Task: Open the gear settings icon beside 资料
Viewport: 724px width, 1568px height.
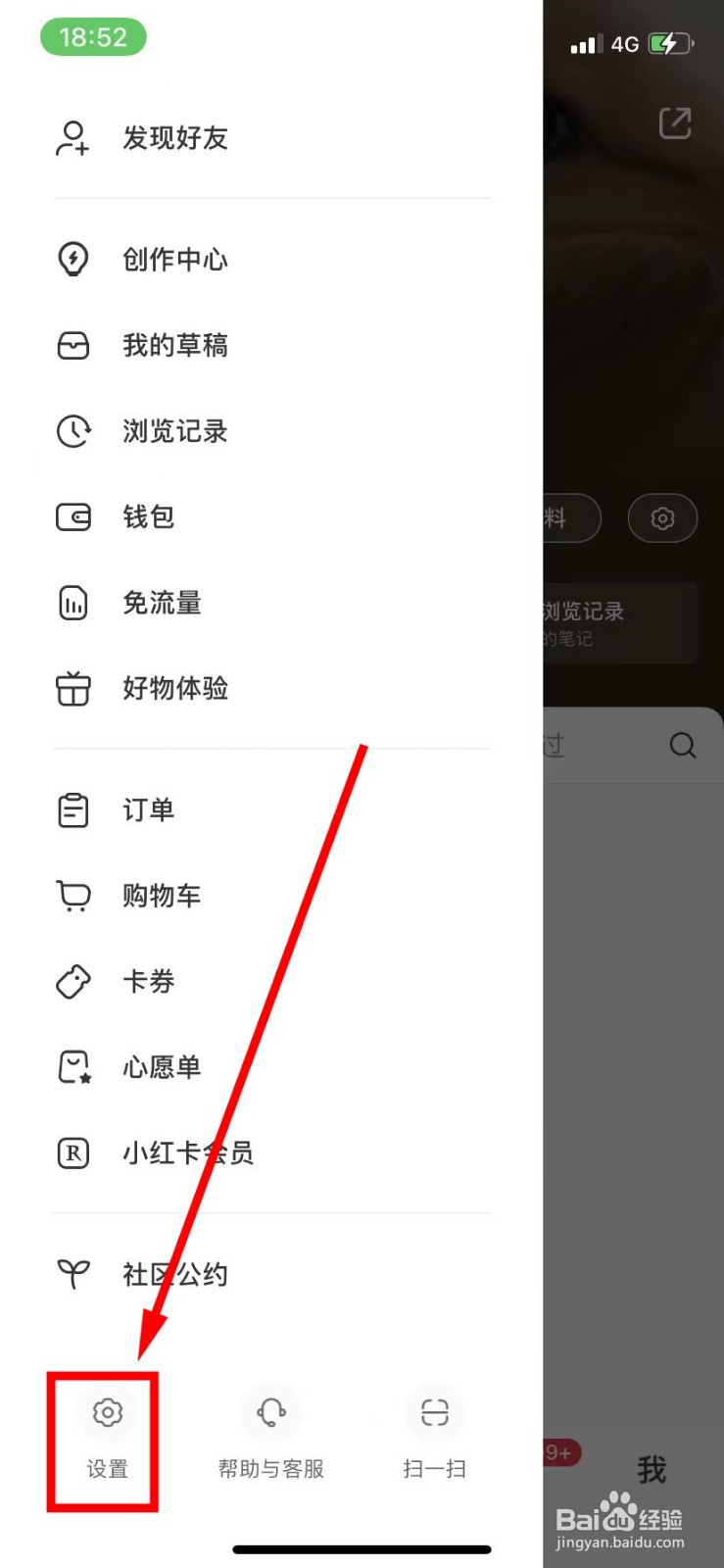Action: tap(662, 518)
